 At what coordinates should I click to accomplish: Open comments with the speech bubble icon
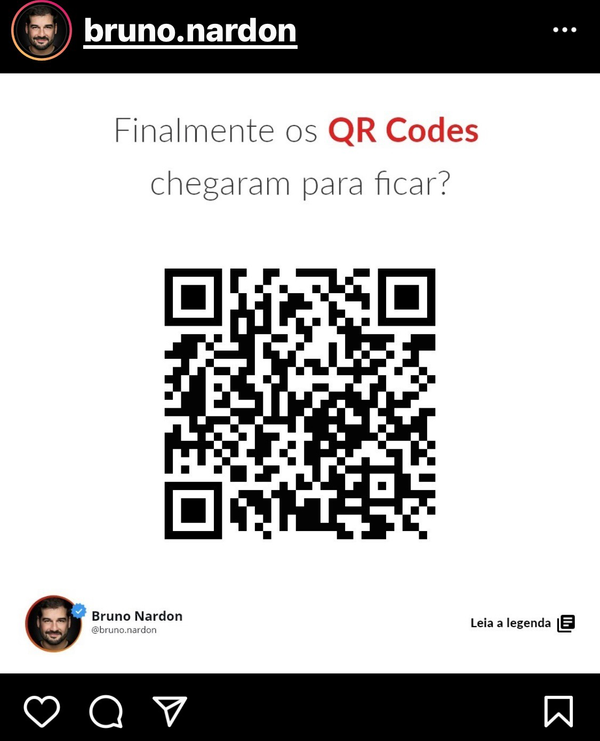click(106, 711)
